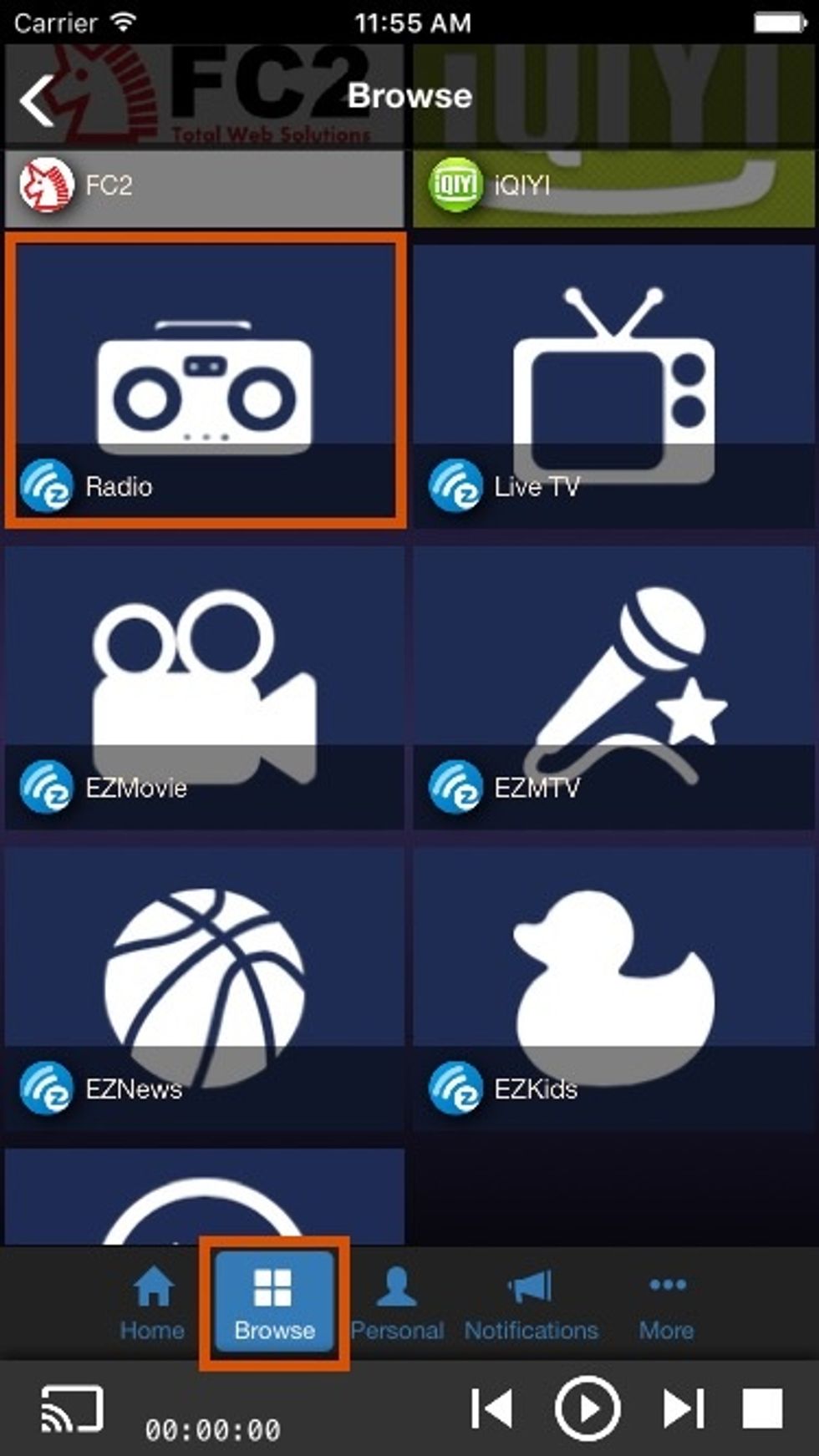Open the Notifications tab
Screen dimensions: 819x1456
[x=532, y=1303]
